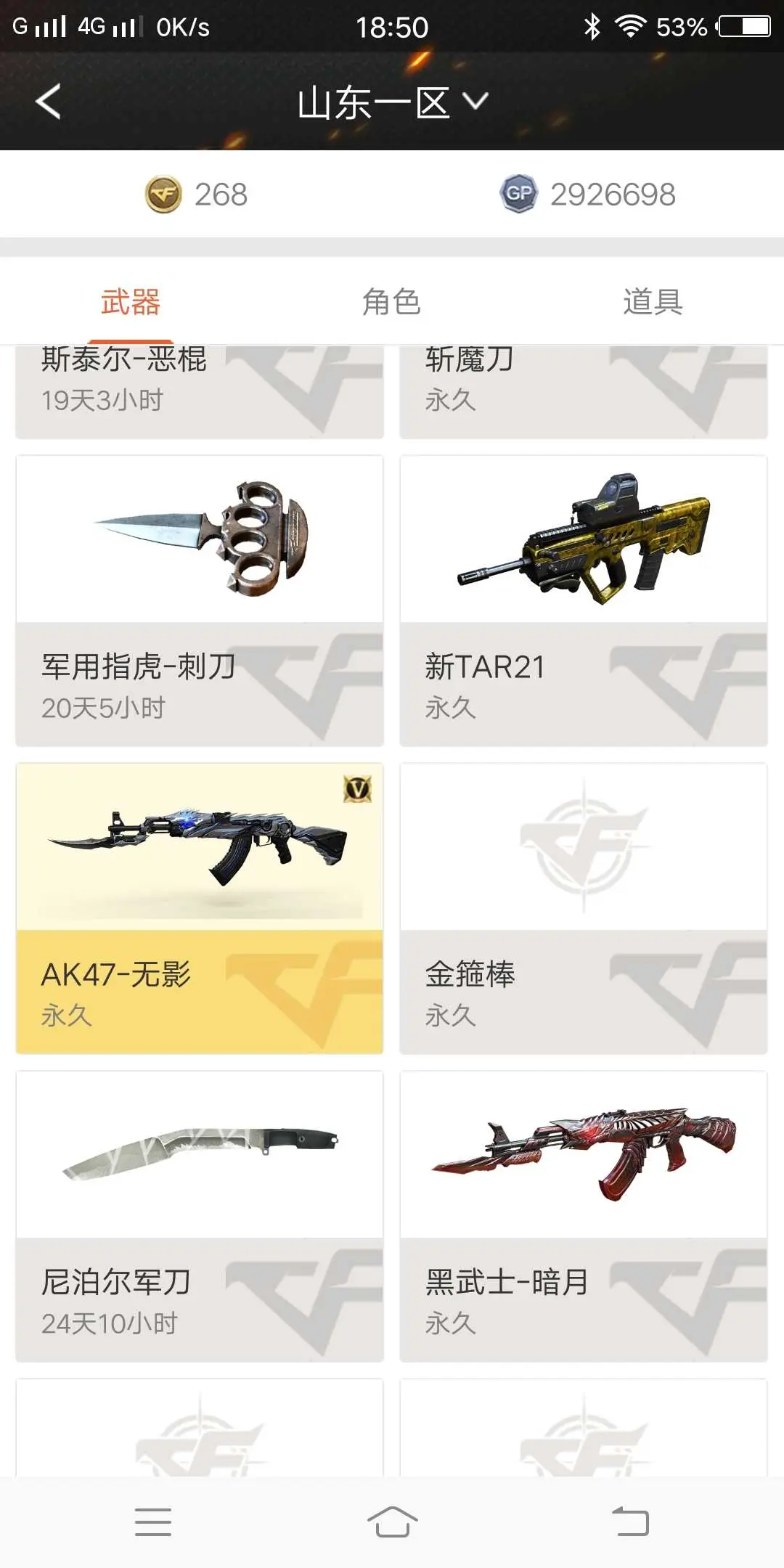Open the 金箍棒 weapon card

584,908
